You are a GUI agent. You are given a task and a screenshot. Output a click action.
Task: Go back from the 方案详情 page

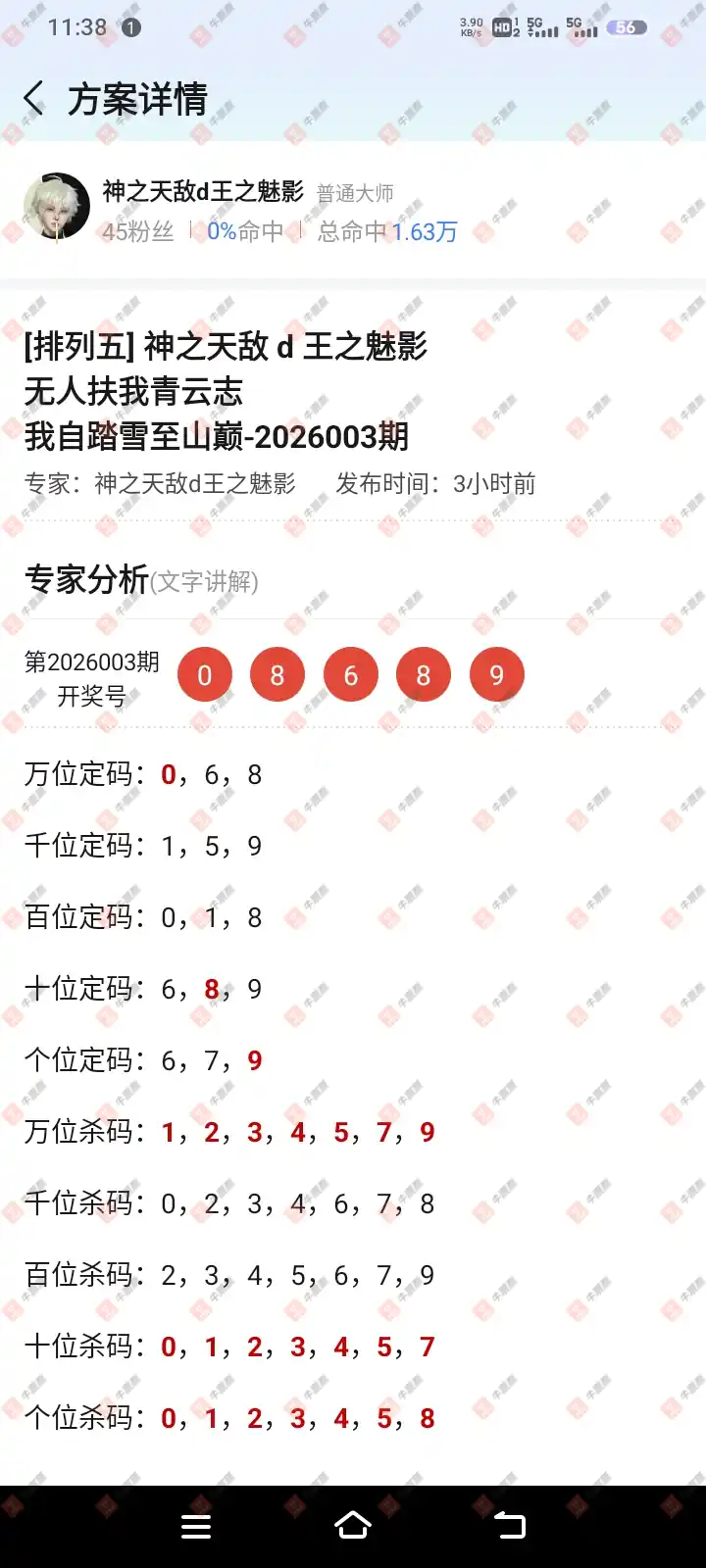(34, 99)
